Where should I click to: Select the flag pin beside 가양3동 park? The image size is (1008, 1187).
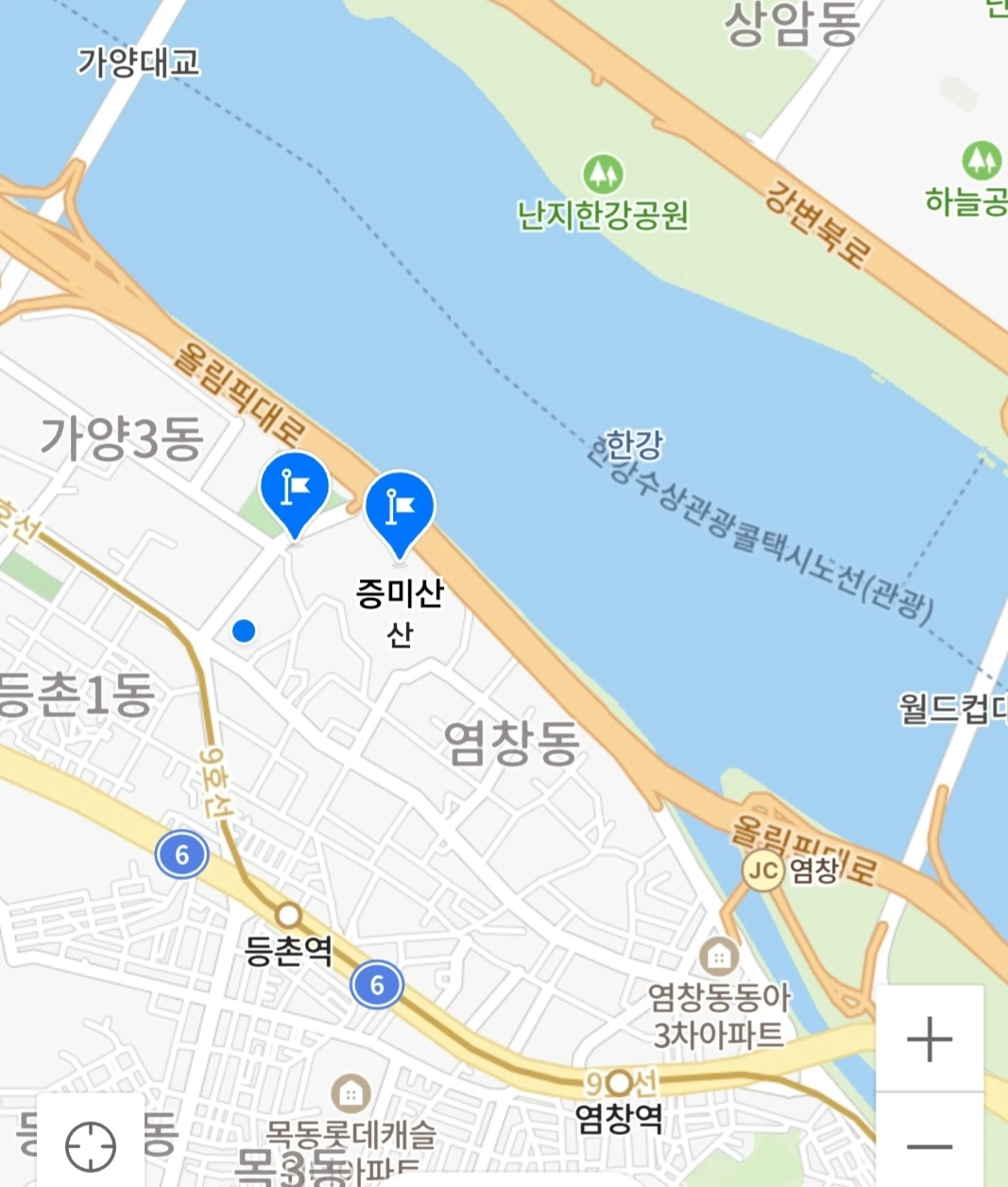point(295,495)
